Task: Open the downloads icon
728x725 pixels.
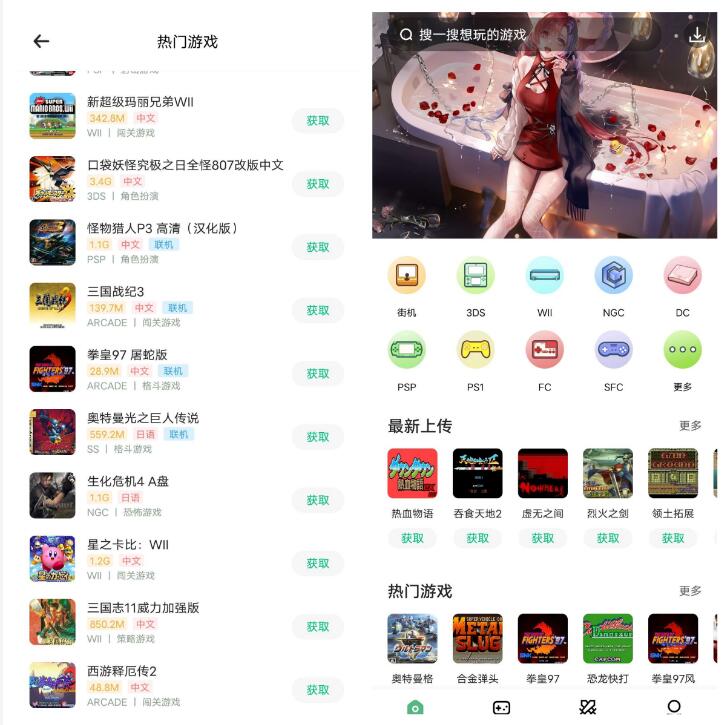Action: pyautogui.click(x=697, y=35)
